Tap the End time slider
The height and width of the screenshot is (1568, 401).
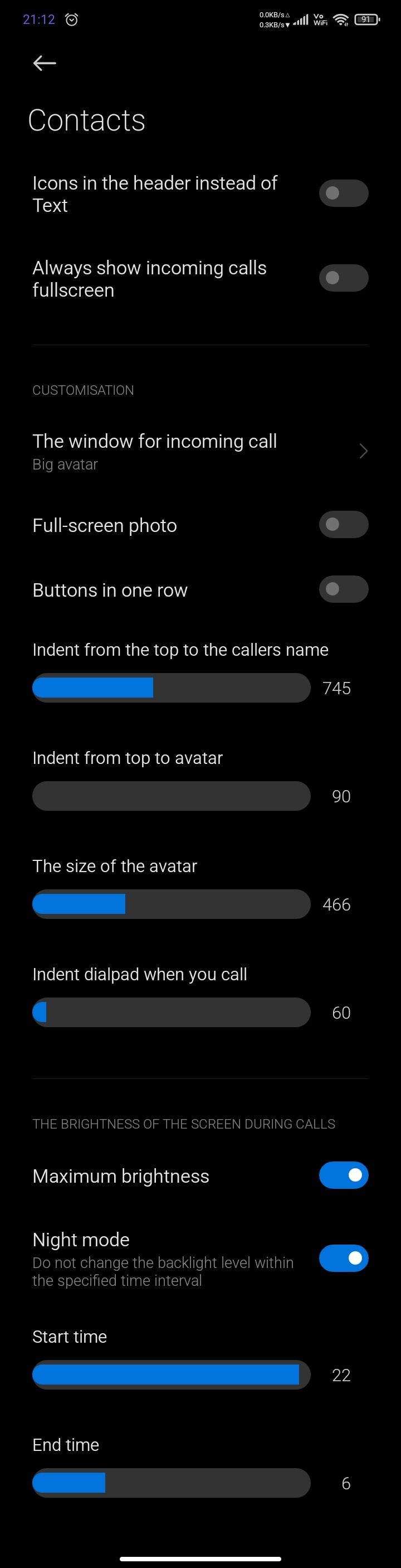click(x=172, y=1483)
